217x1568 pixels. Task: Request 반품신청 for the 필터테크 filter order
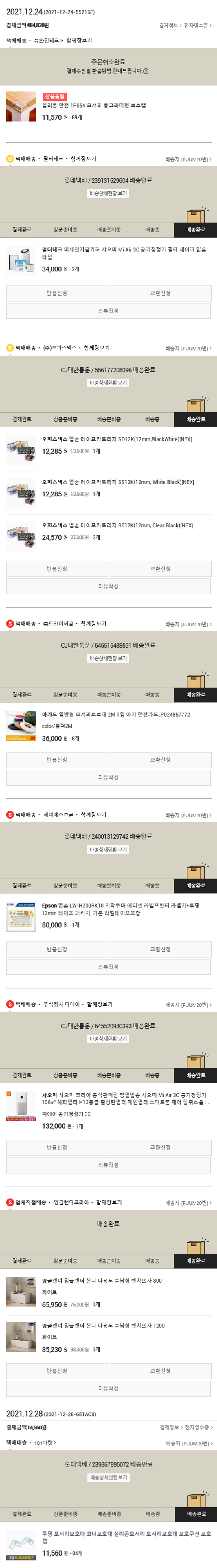[x=57, y=293]
